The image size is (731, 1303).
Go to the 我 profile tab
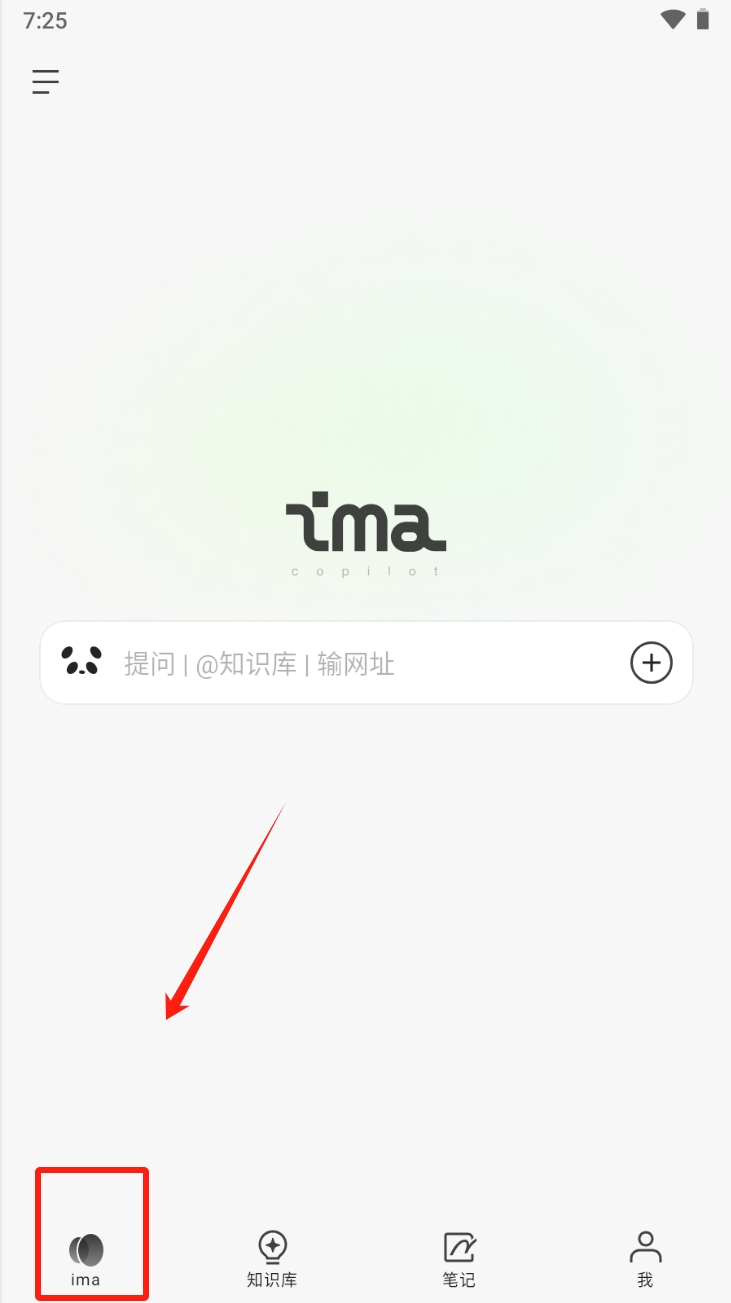[x=645, y=1259]
